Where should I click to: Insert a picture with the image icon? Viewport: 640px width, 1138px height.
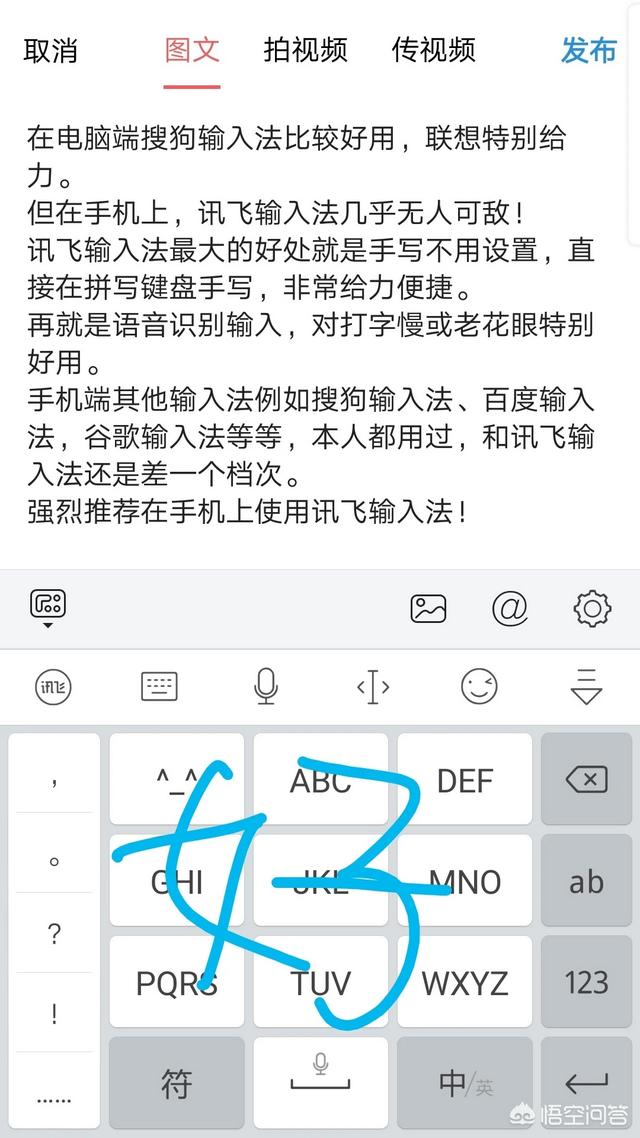[x=428, y=608]
